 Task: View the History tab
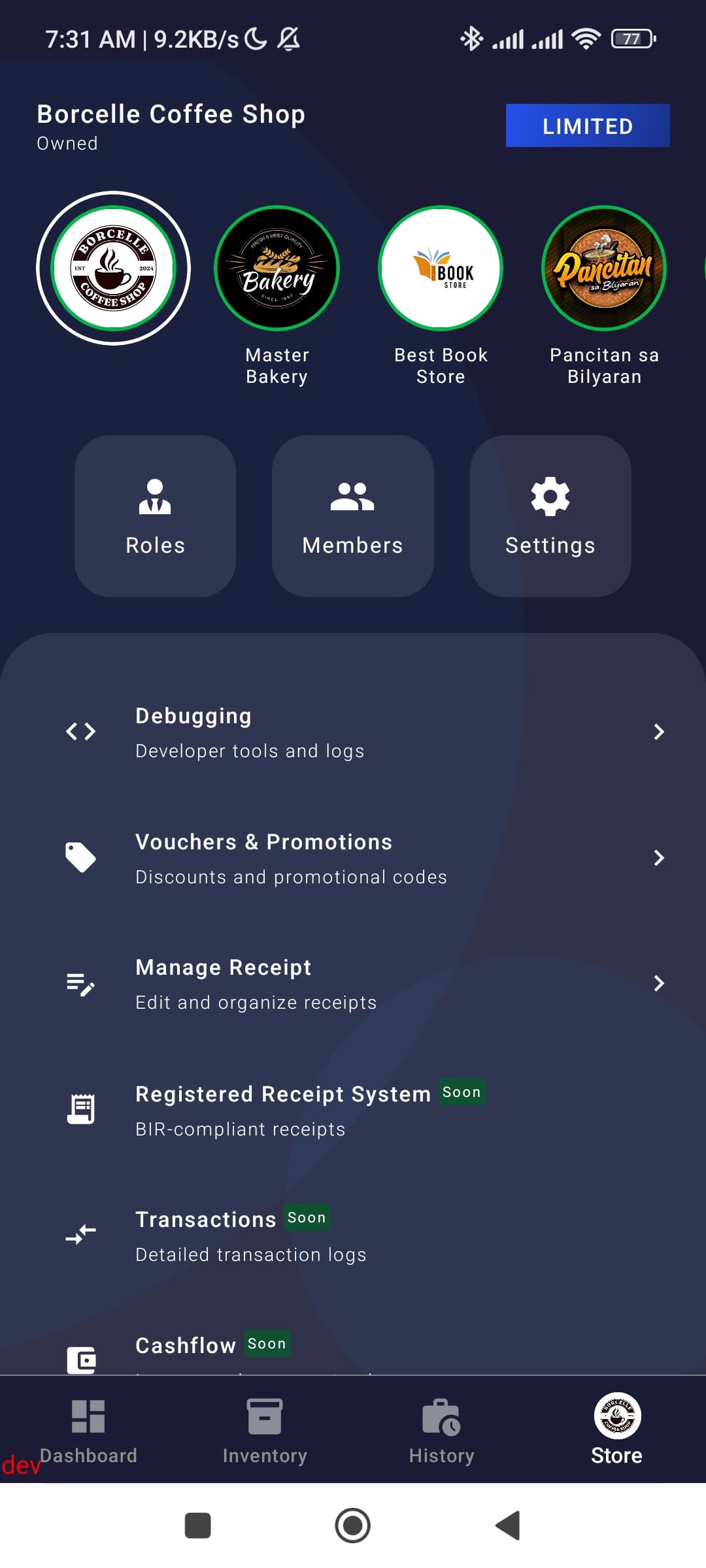(441, 1431)
